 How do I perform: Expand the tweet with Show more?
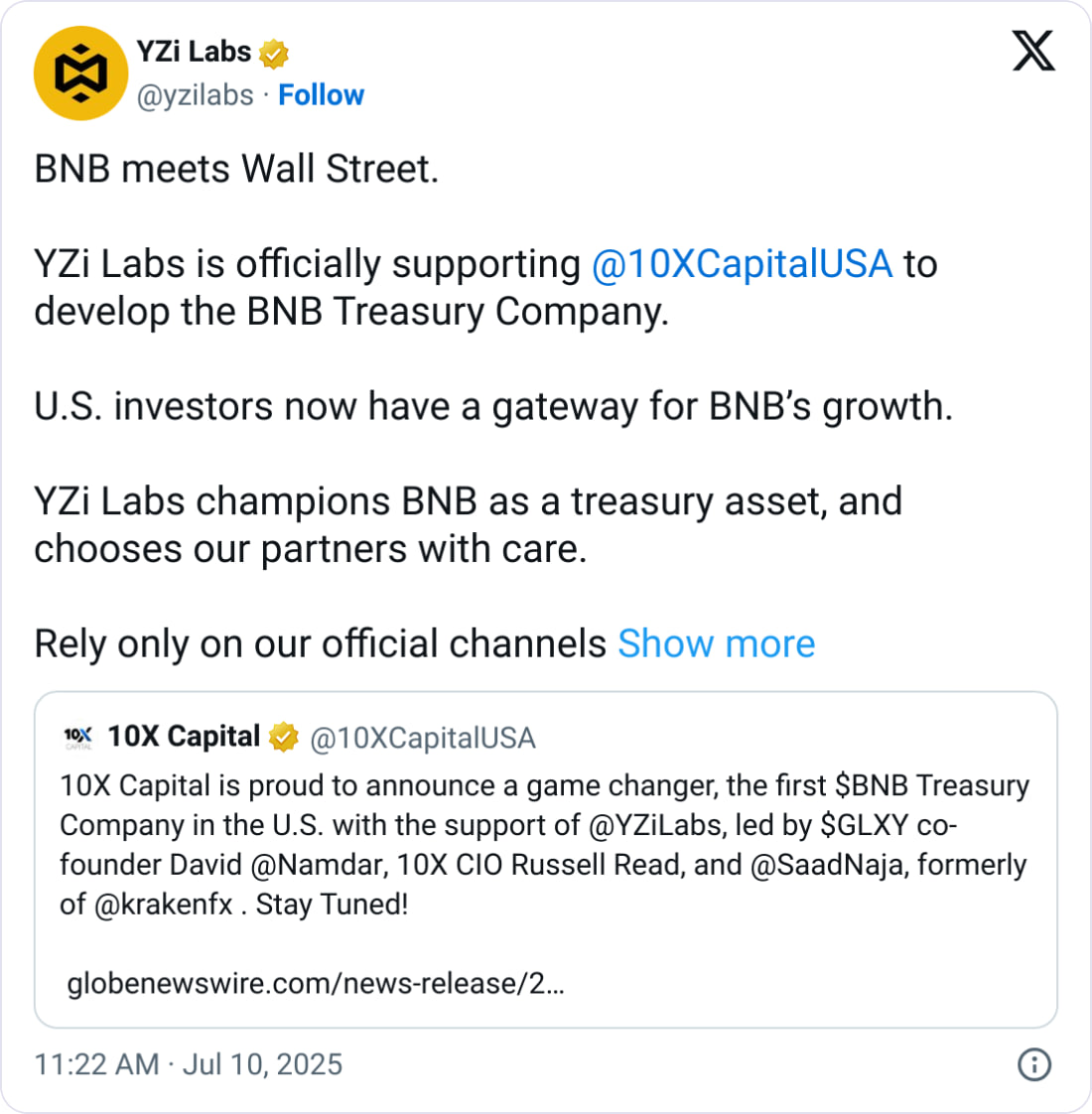coord(716,643)
